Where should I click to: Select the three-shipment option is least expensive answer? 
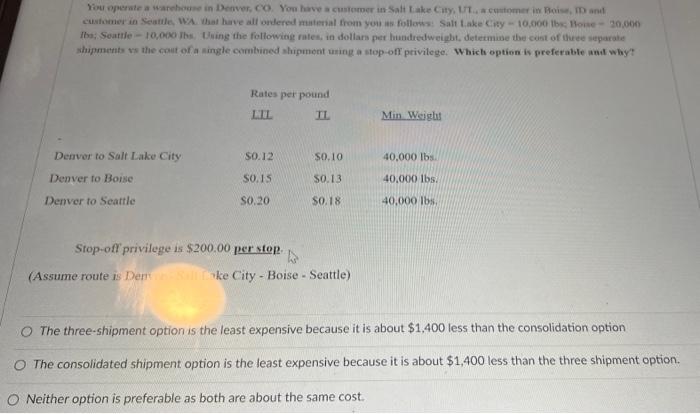(x=30, y=328)
